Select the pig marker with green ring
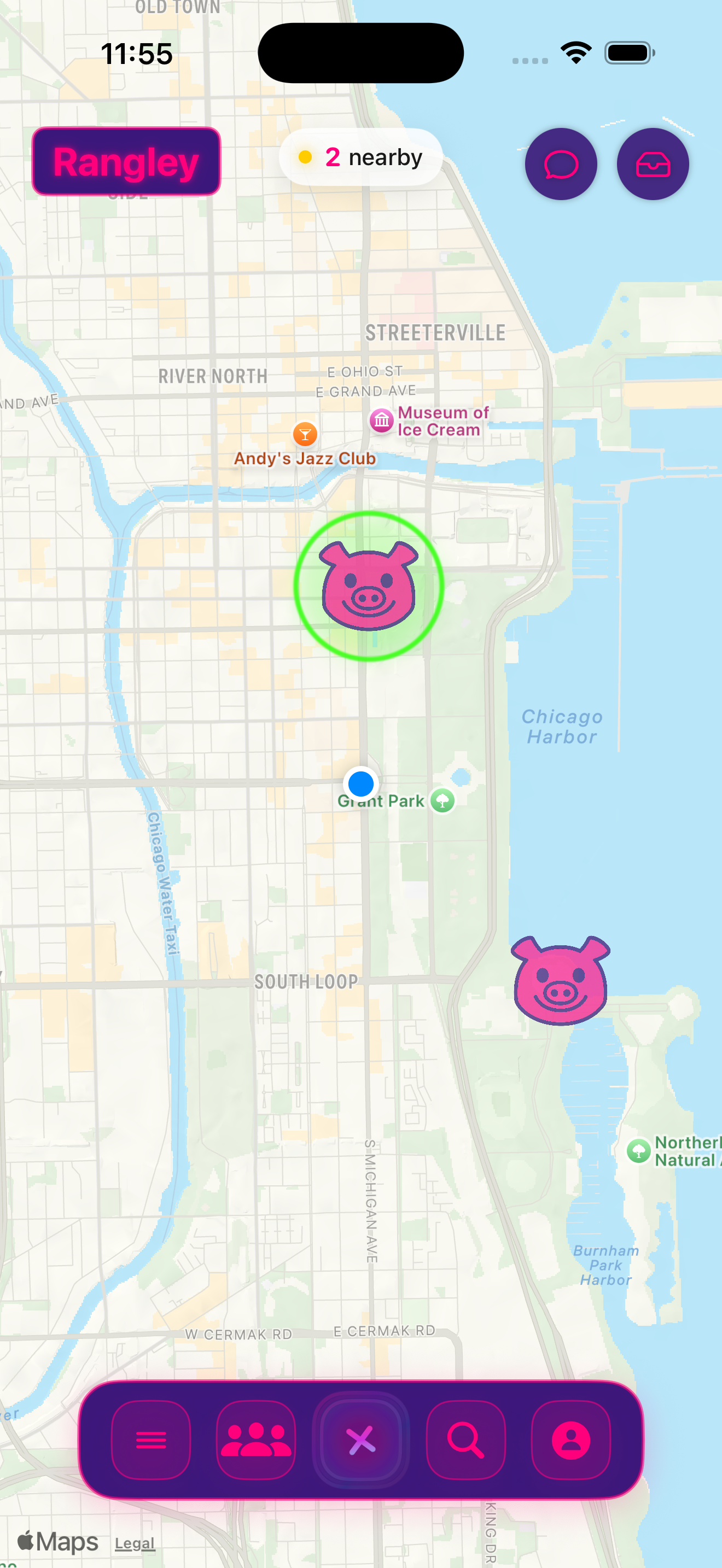The width and height of the screenshot is (722, 1568). coord(368,586)
